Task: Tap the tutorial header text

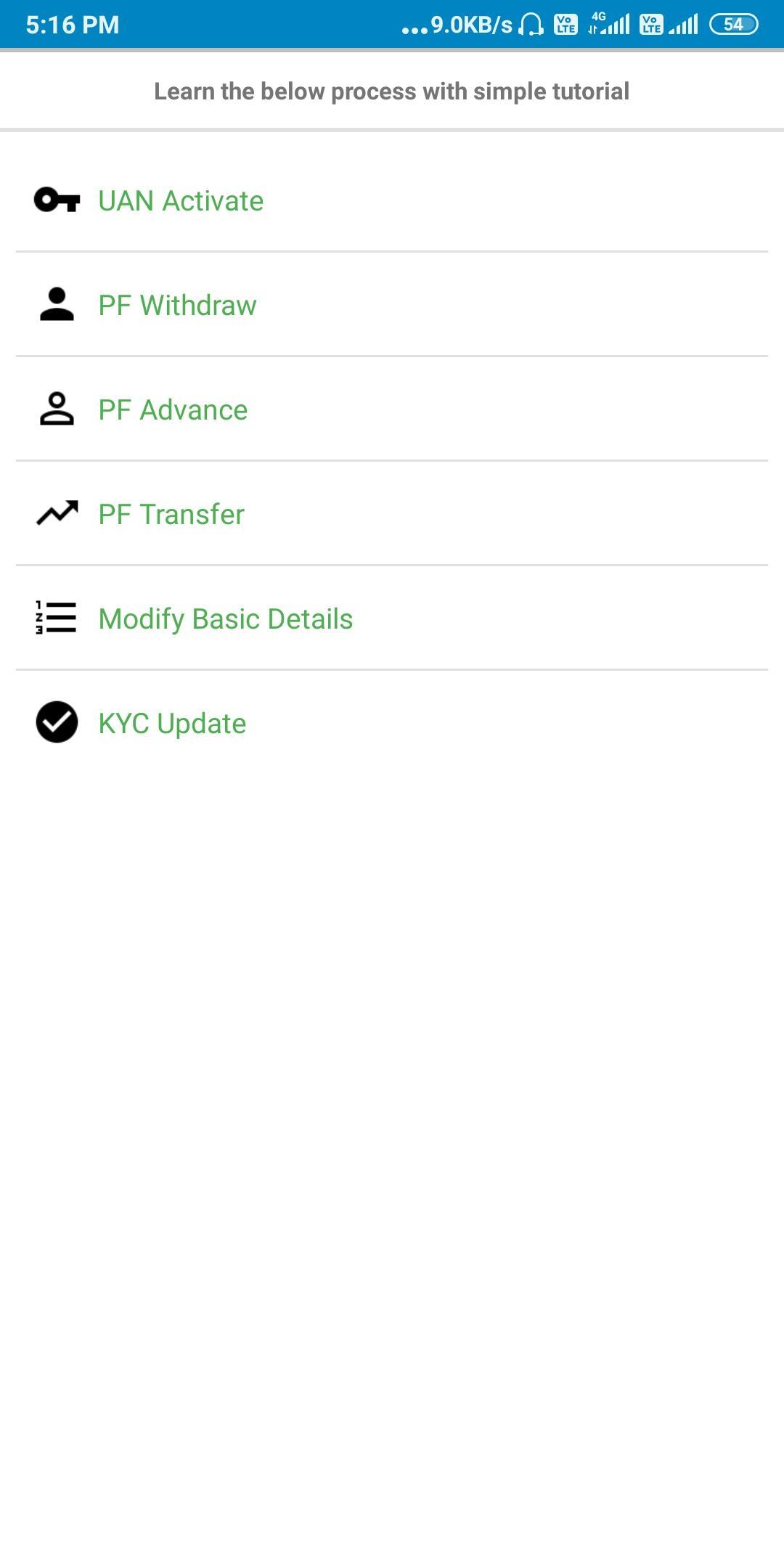Action: 392,91
